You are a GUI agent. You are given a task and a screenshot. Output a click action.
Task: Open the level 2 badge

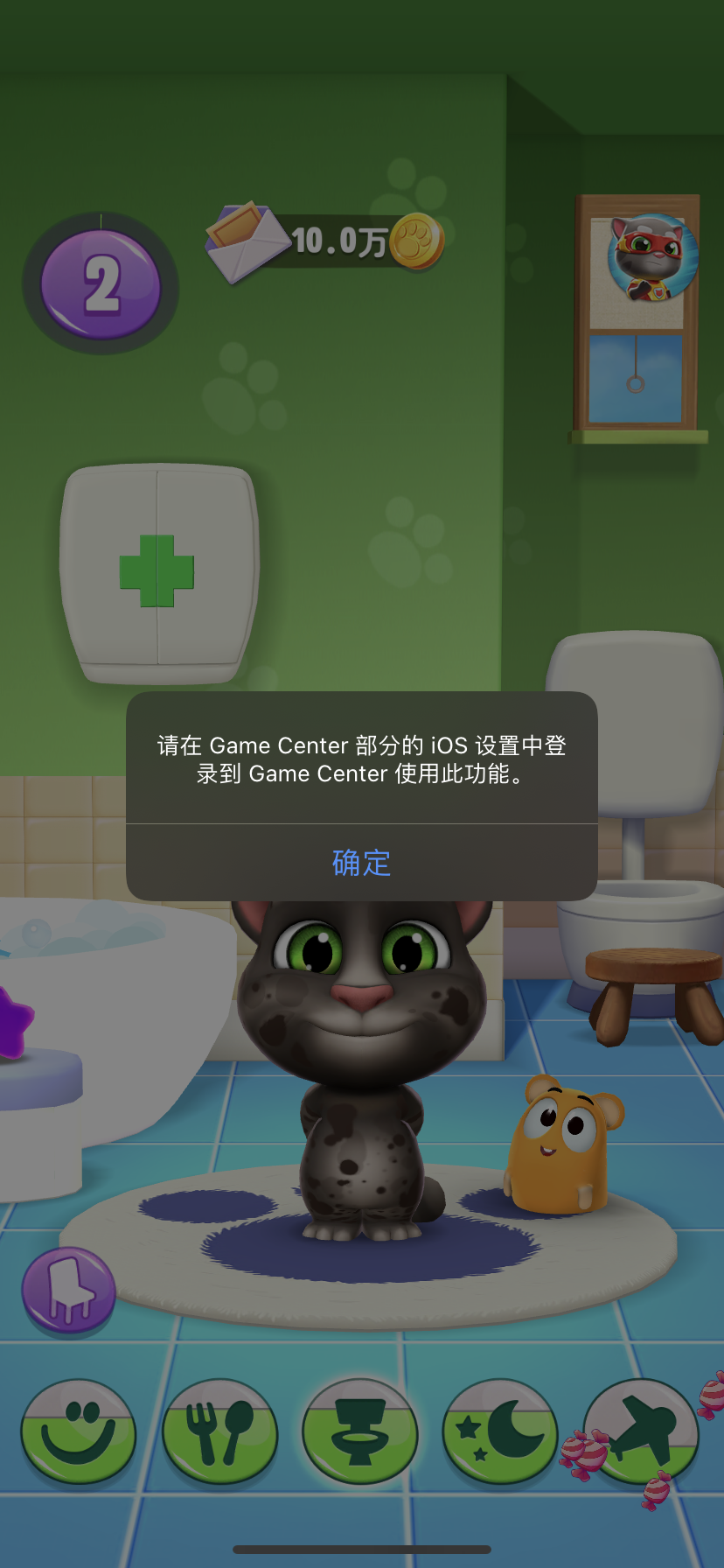click(101, 284)
